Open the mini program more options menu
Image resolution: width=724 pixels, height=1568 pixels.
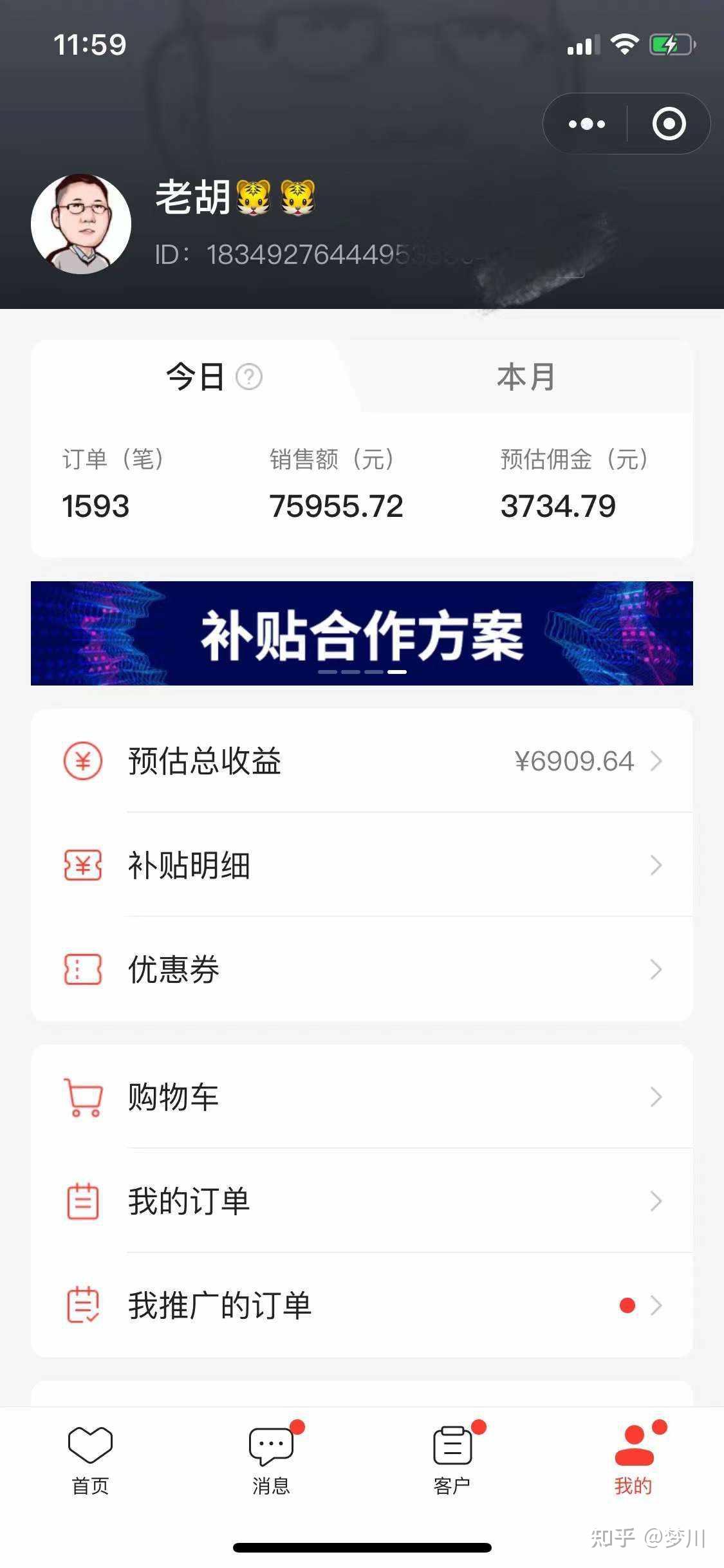click(586, 124)
